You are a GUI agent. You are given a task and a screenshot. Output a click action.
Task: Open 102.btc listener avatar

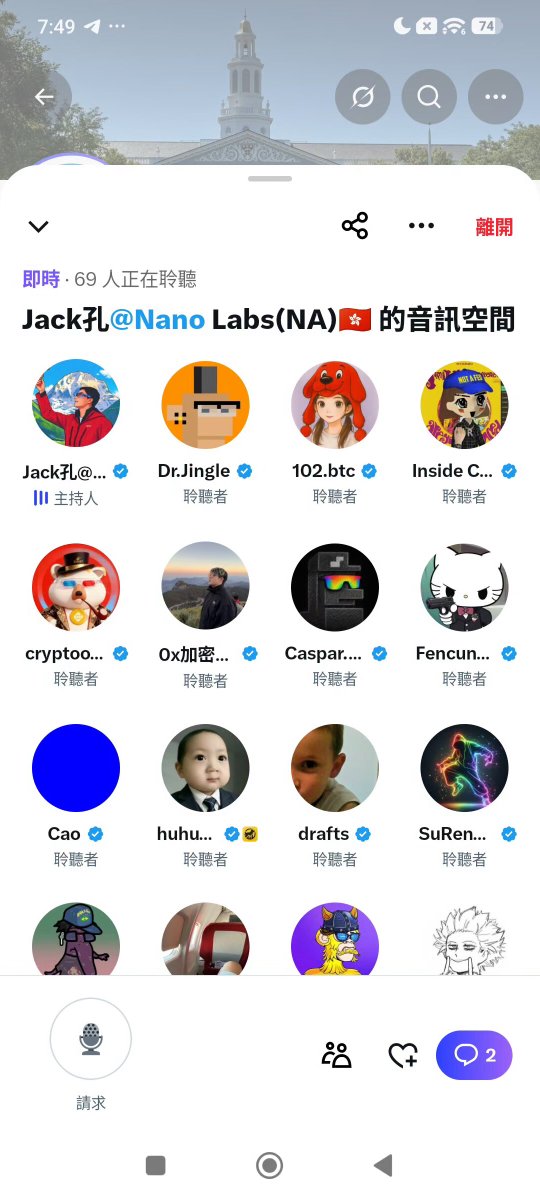(x=335, y=404)
